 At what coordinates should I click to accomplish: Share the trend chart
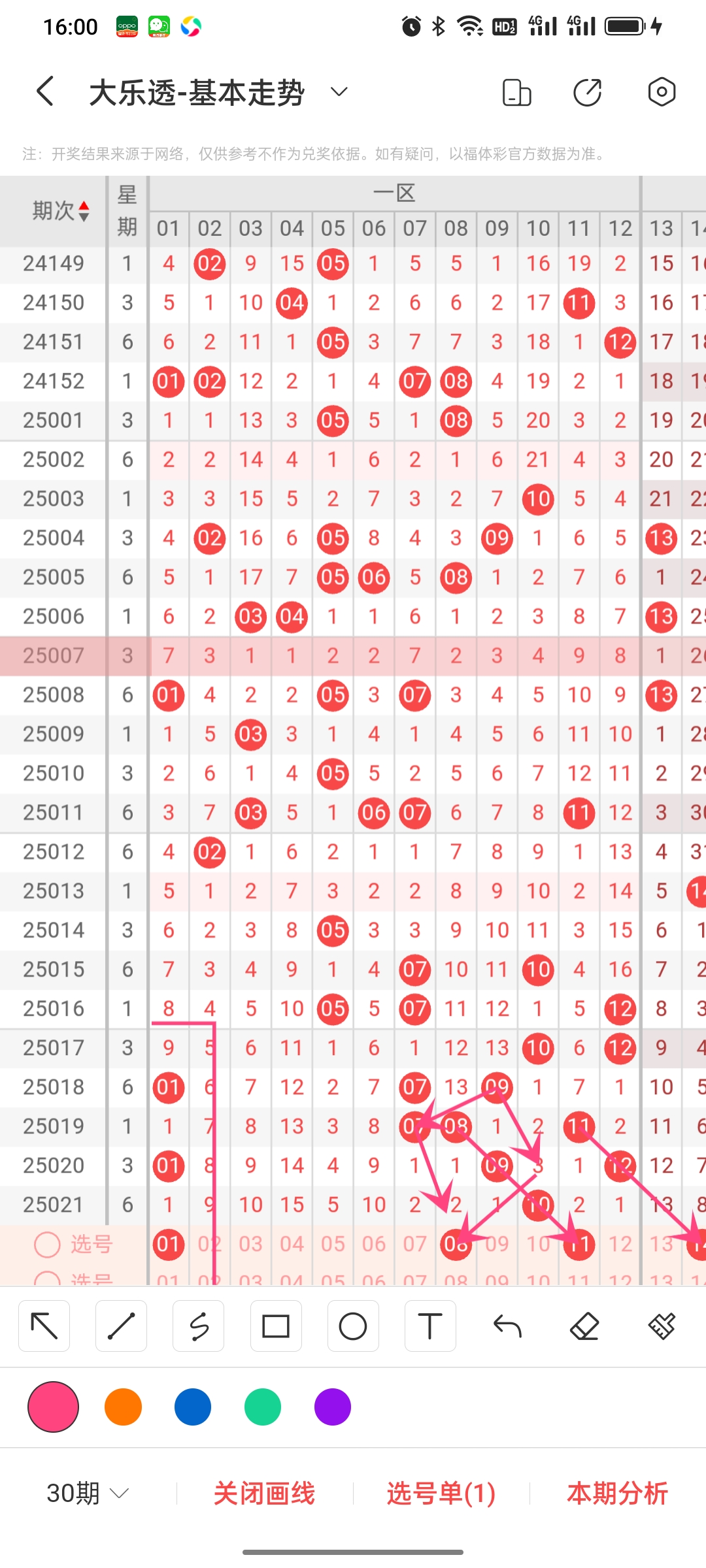(x=587, y=92)
